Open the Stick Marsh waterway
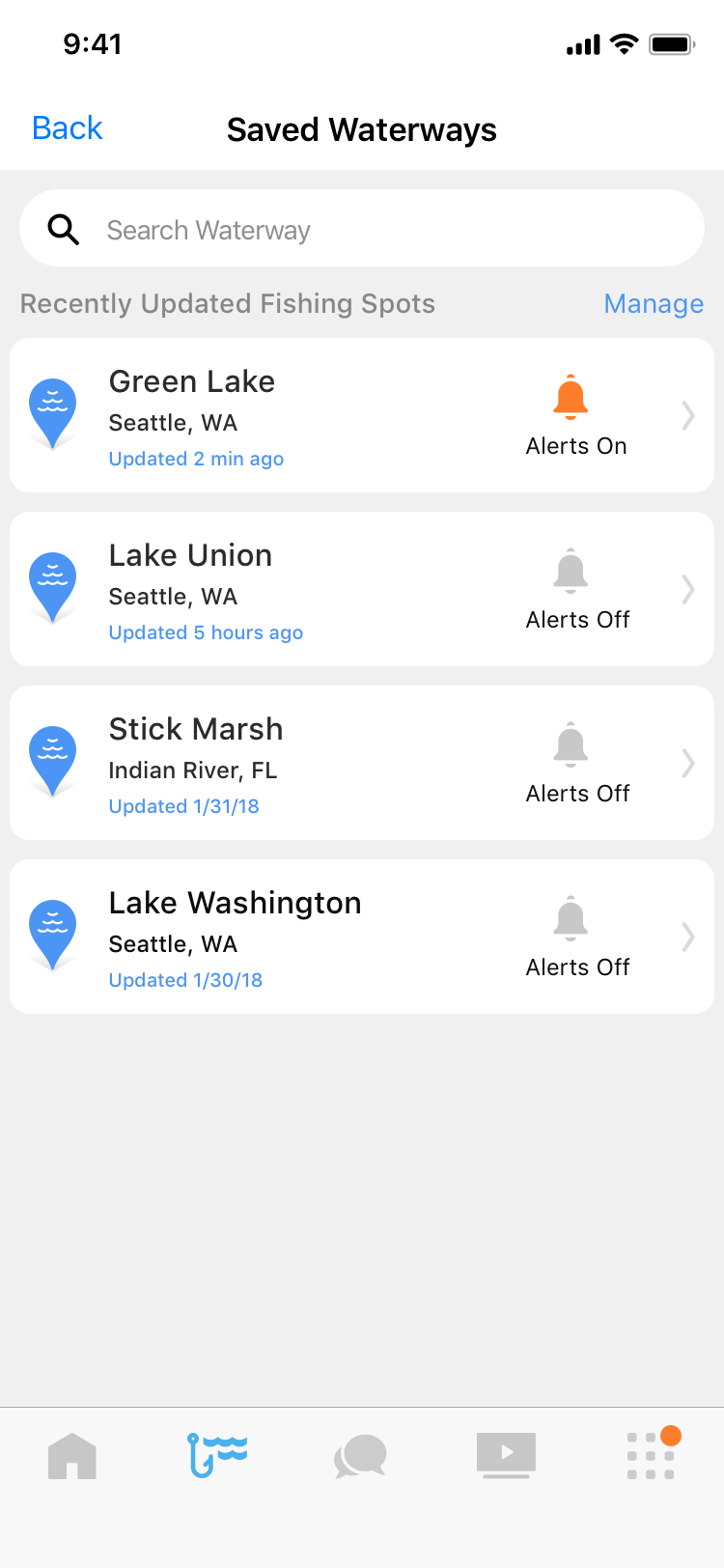 [362, 763]
